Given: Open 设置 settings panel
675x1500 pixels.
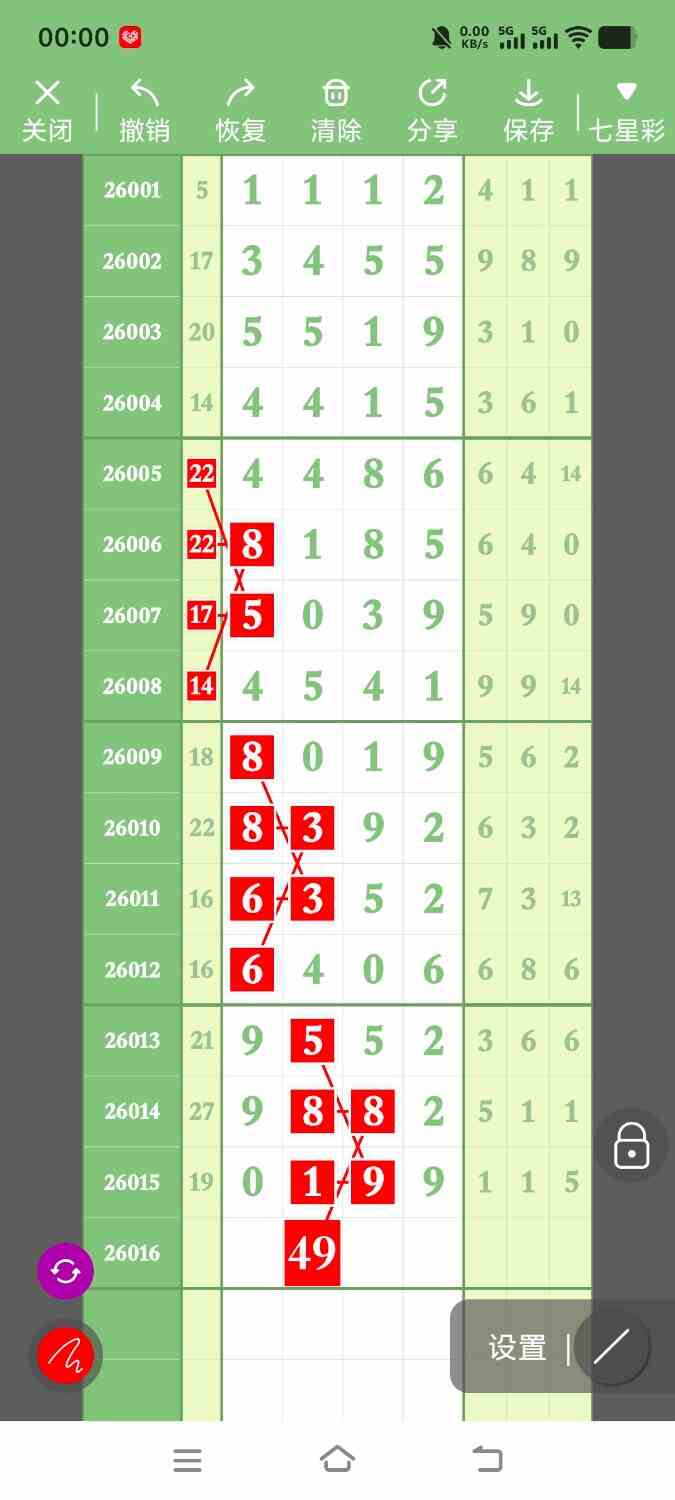Looking at the screenshot, I should 517,1348.
